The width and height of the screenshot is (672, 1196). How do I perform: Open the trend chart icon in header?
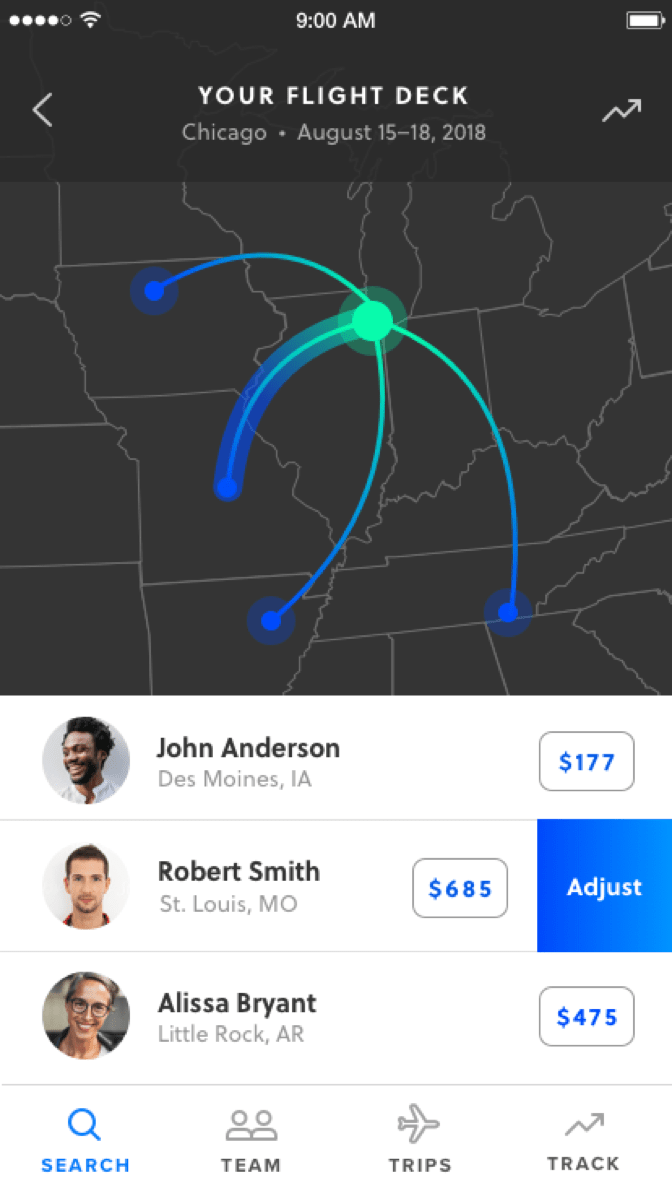click(621, 112)
